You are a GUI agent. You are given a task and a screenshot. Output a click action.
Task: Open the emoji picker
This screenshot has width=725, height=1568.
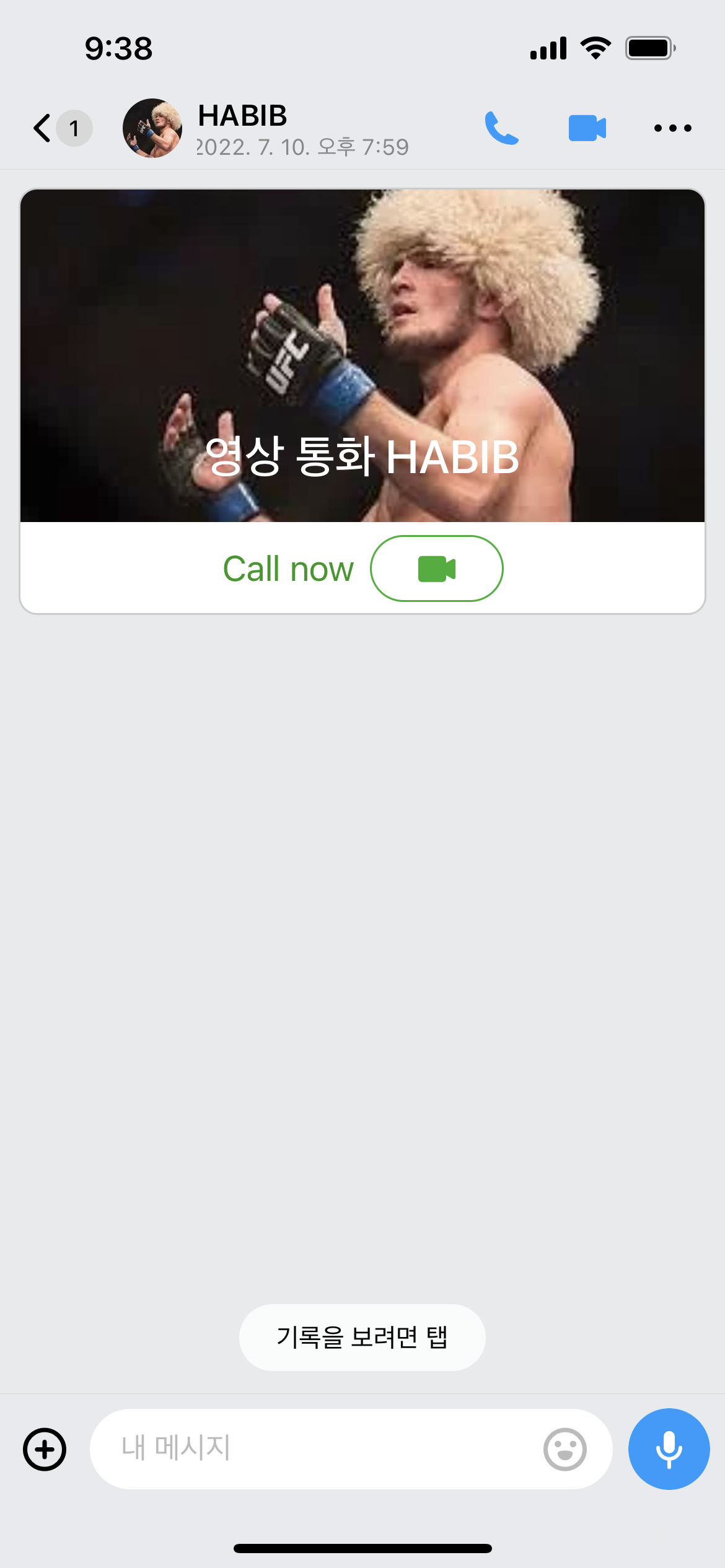[565, 1449]
